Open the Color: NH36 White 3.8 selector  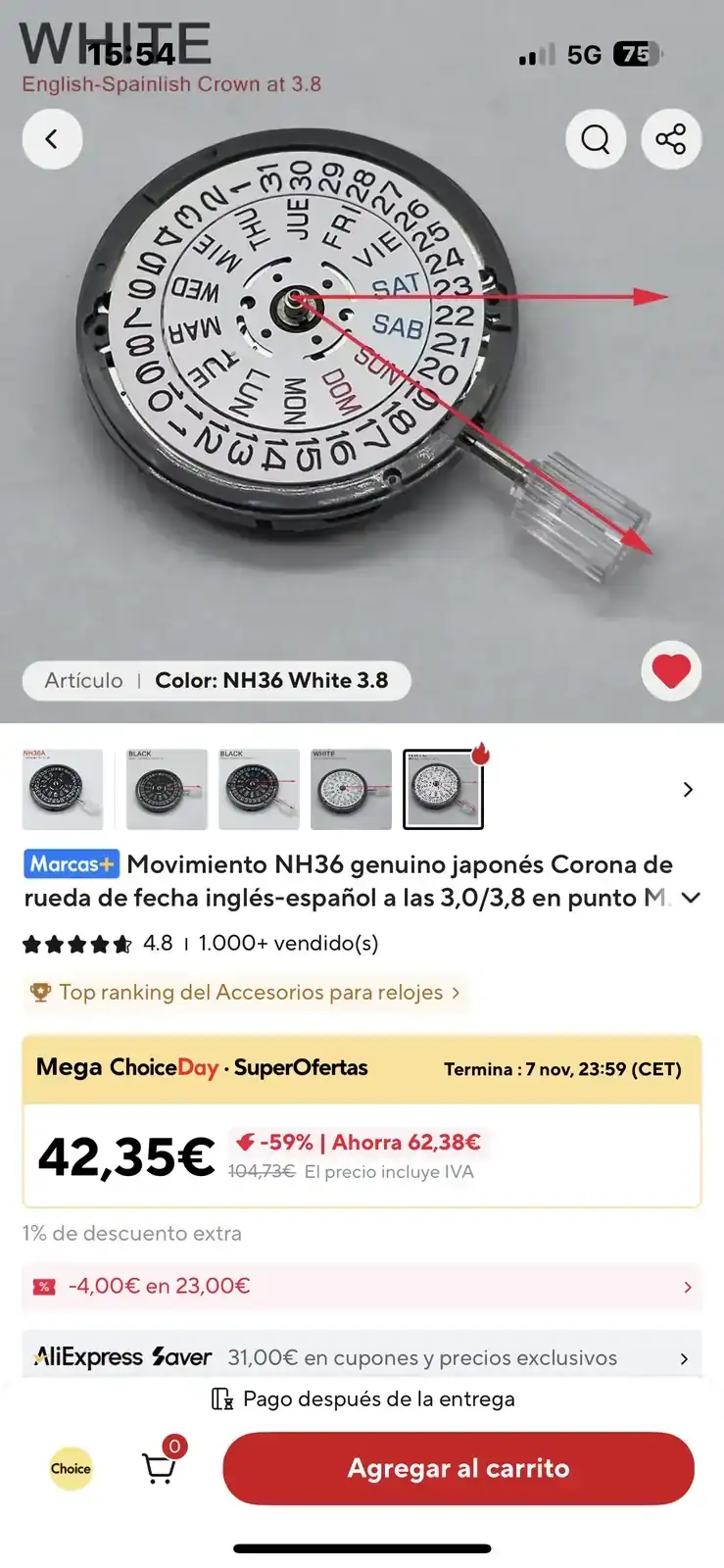[x=217, y=680]
